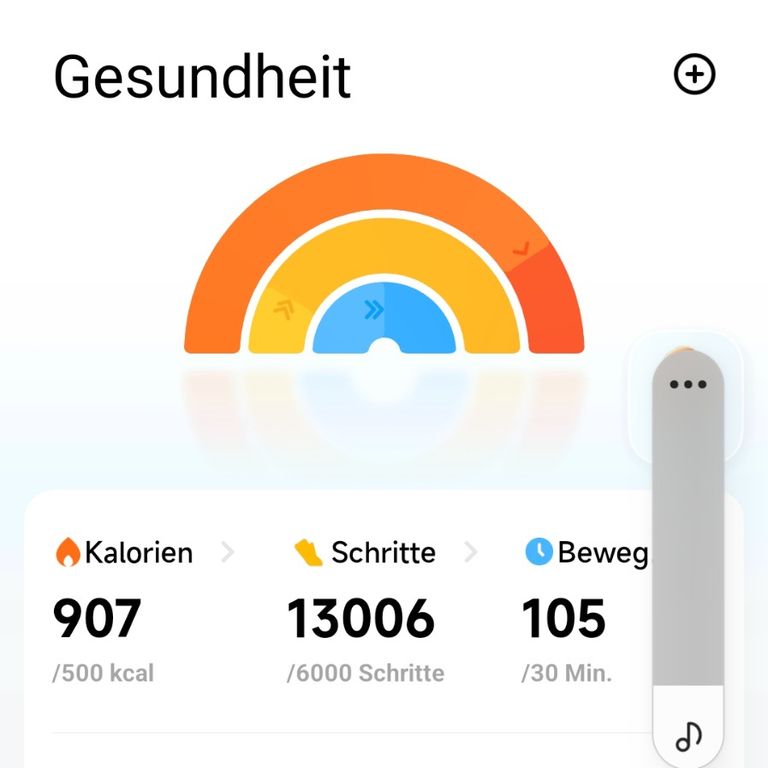Tap the plus icon next to Gesundheit

(695, 75)
